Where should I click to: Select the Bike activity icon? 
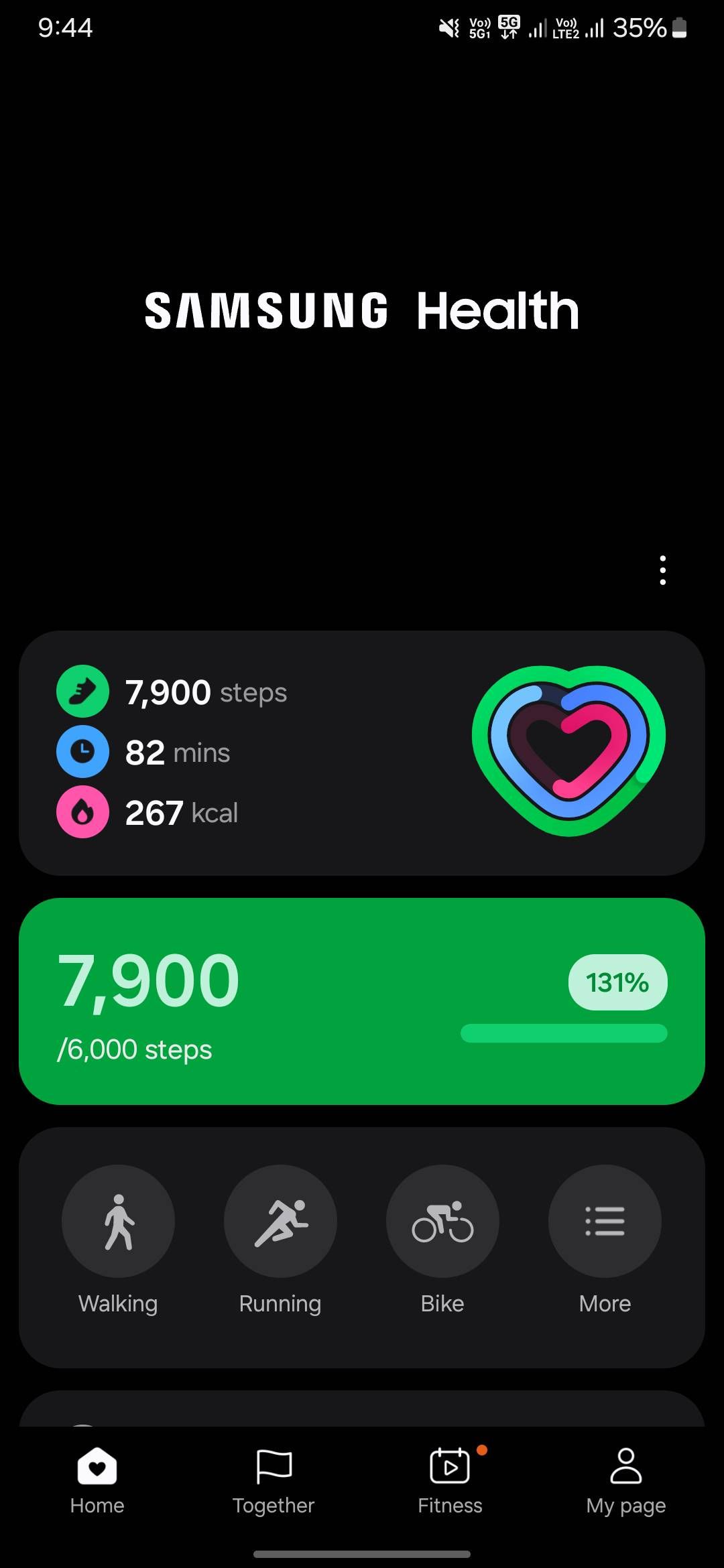(x=442, y=1221)
